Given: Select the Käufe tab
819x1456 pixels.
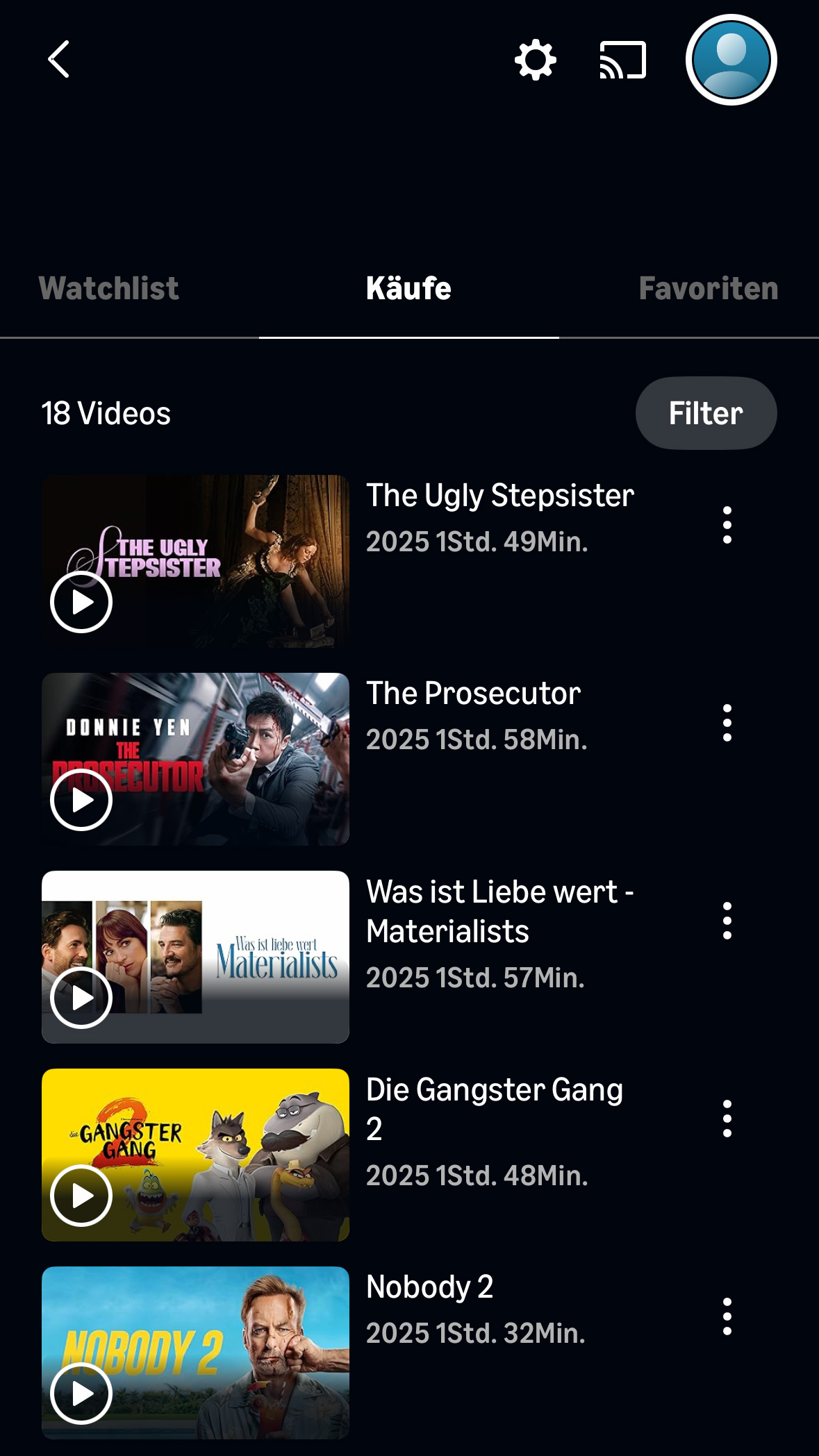Looking at the screenshot, I should [408, 288].
